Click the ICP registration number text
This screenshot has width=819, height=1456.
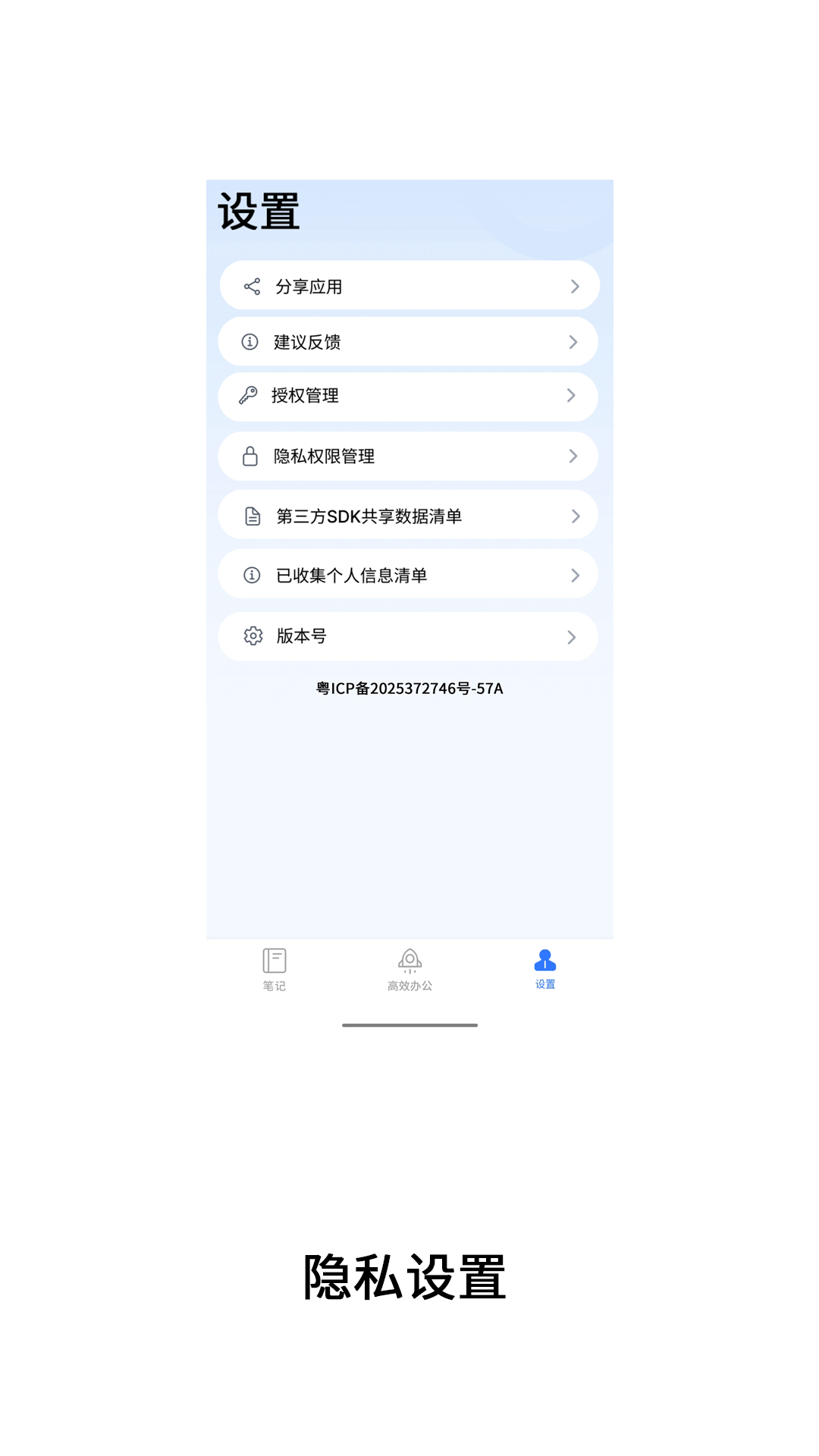pyautogui.click(x=409, y=689)
